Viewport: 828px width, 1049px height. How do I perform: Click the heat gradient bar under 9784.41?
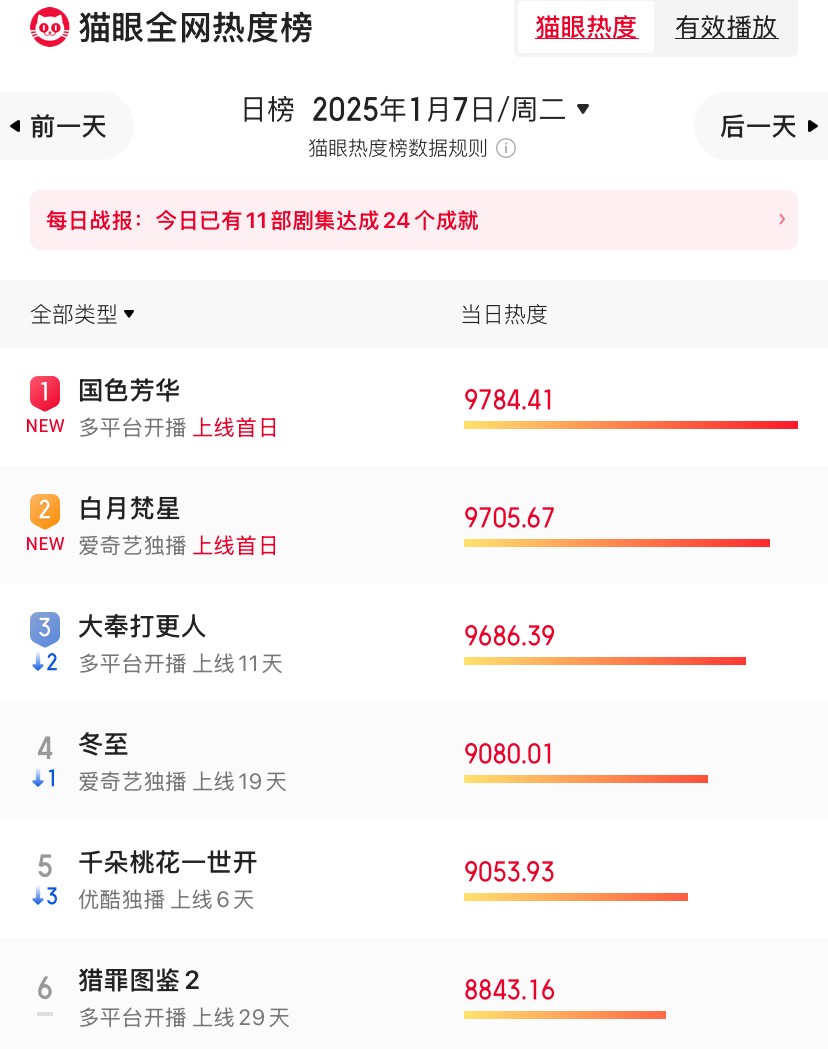coord(630,424)
